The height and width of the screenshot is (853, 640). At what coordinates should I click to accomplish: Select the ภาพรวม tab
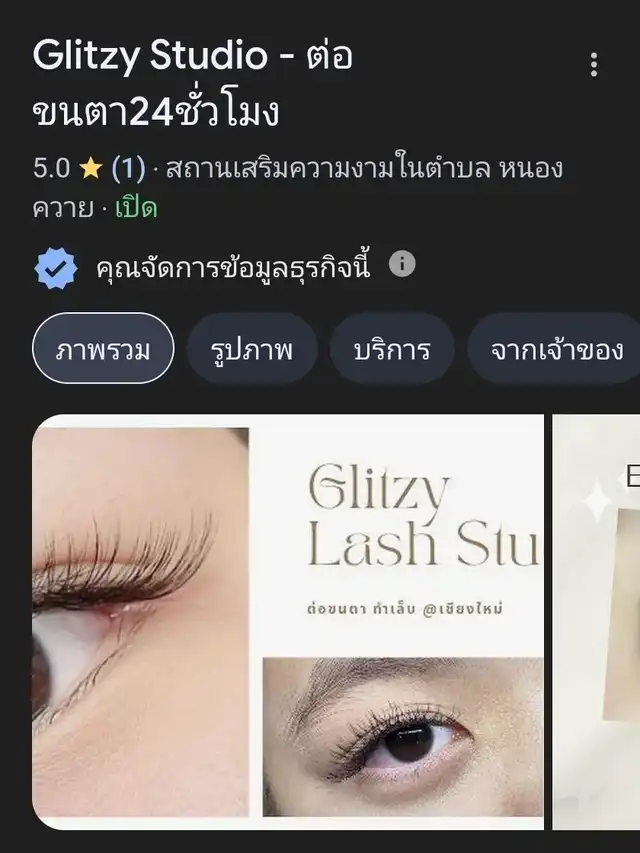click(x=103, y=349)
